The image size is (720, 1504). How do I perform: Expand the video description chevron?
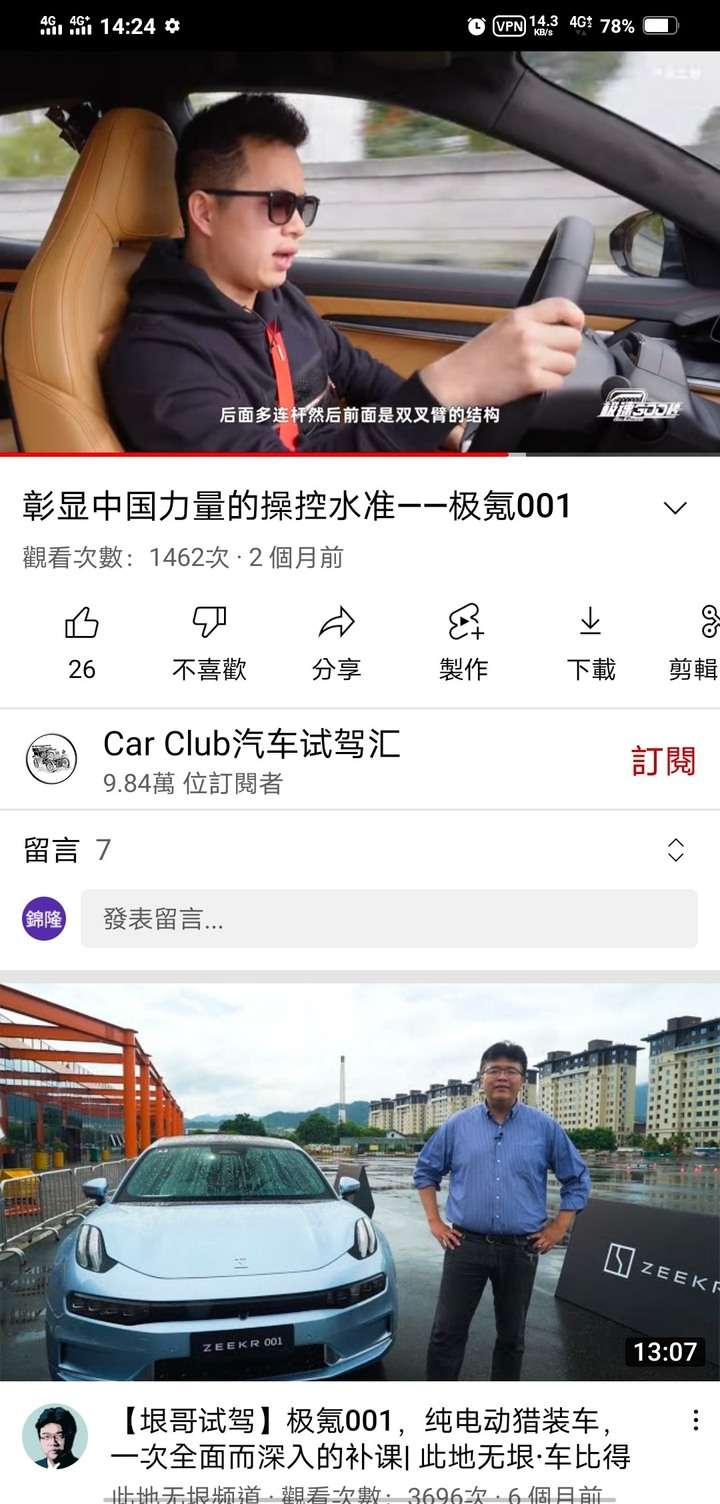pyautogui.click(x=676, y=508)
